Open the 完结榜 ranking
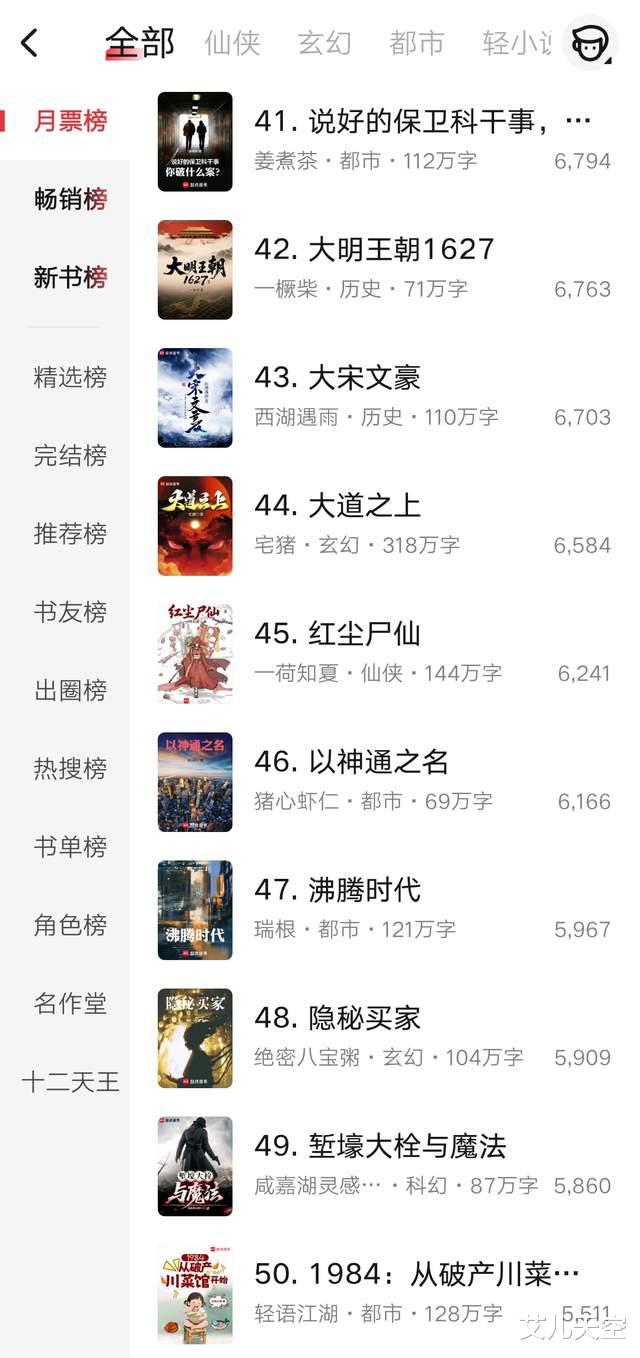 coord(70,455)
